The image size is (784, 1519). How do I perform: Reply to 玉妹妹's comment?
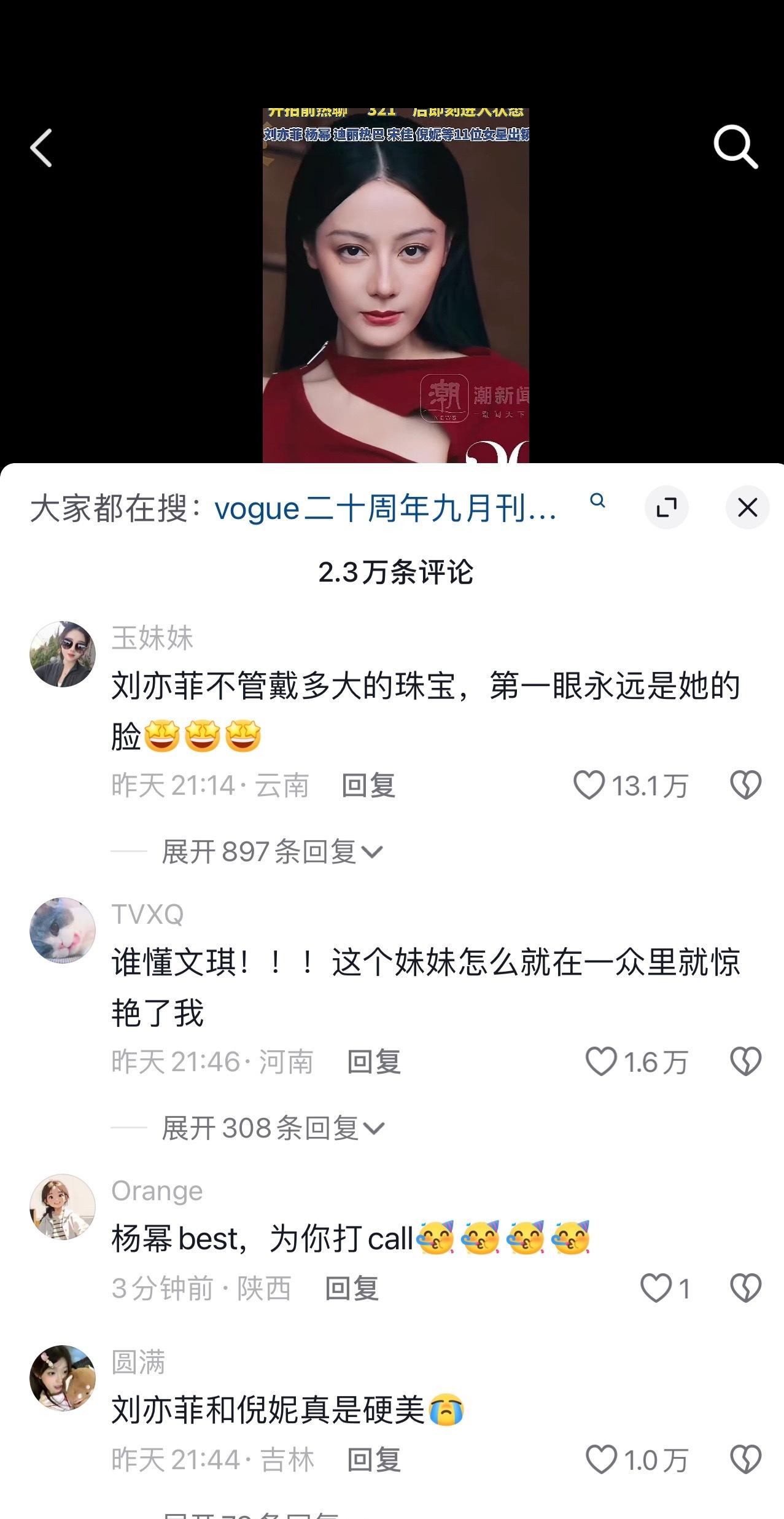click(x=368, y=786)
